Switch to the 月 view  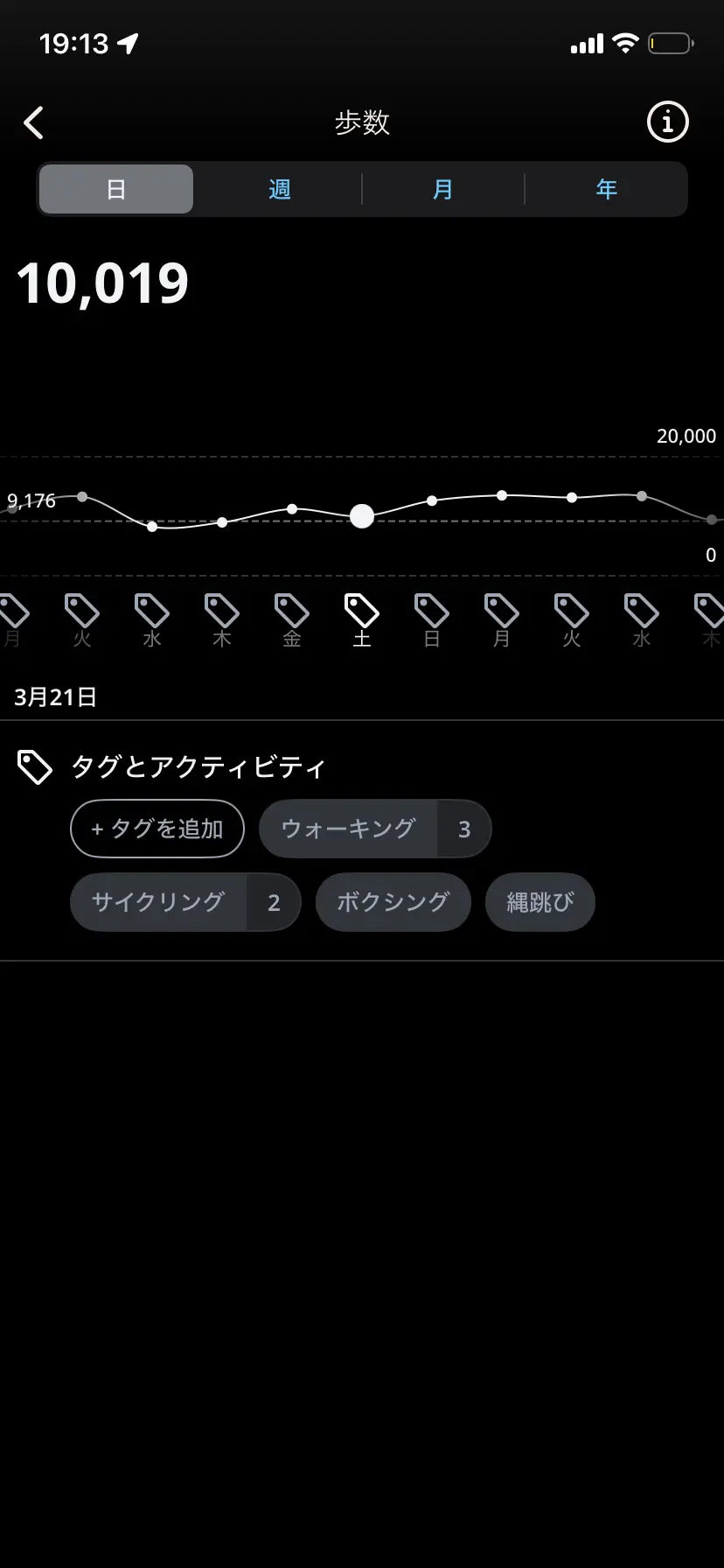click(442, 189)
